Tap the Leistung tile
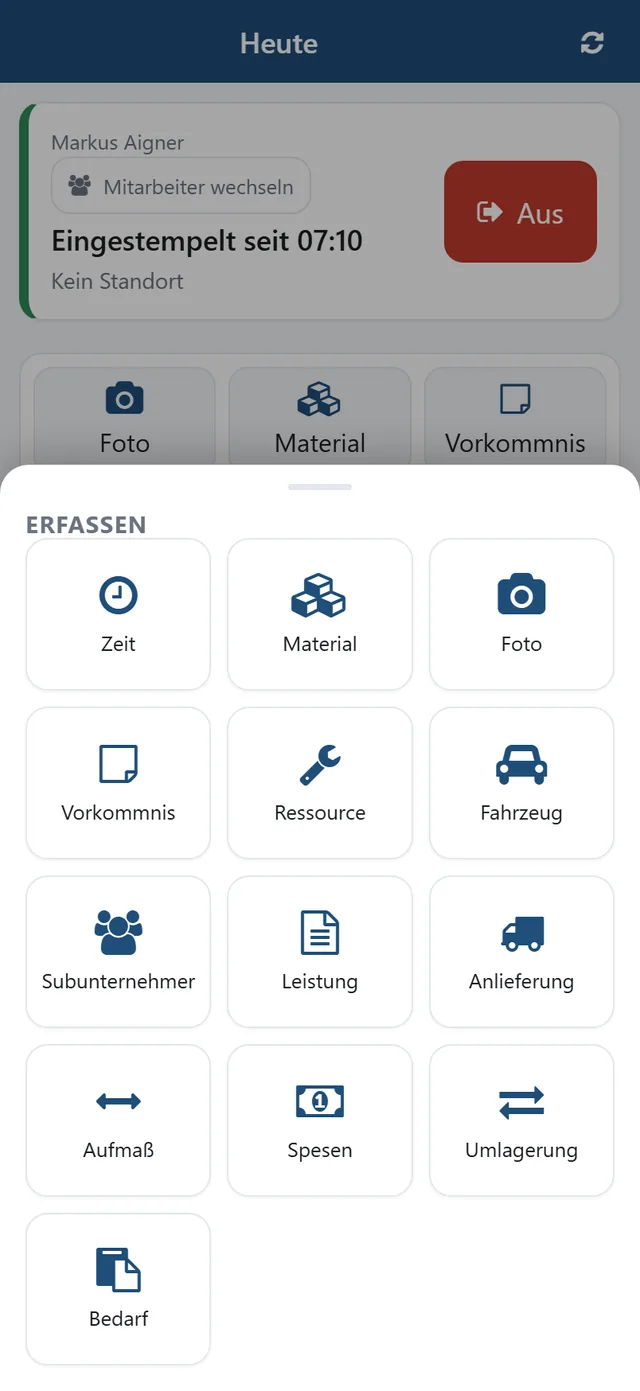This screenshot has height=1391, width=640. pyautogui.click(x=320, y=952)
